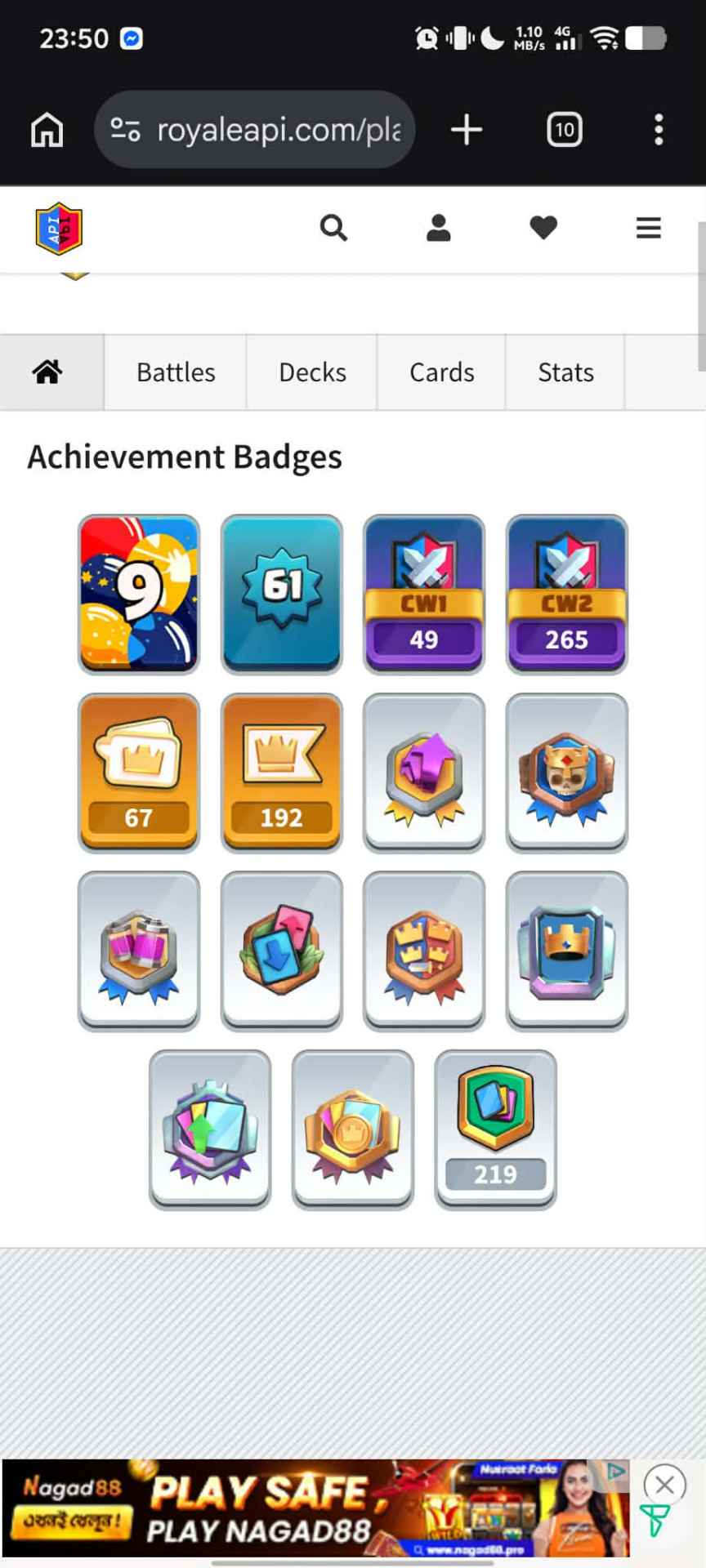Tap the level 61 badge
706x1568 pixels.
point(282,595)
